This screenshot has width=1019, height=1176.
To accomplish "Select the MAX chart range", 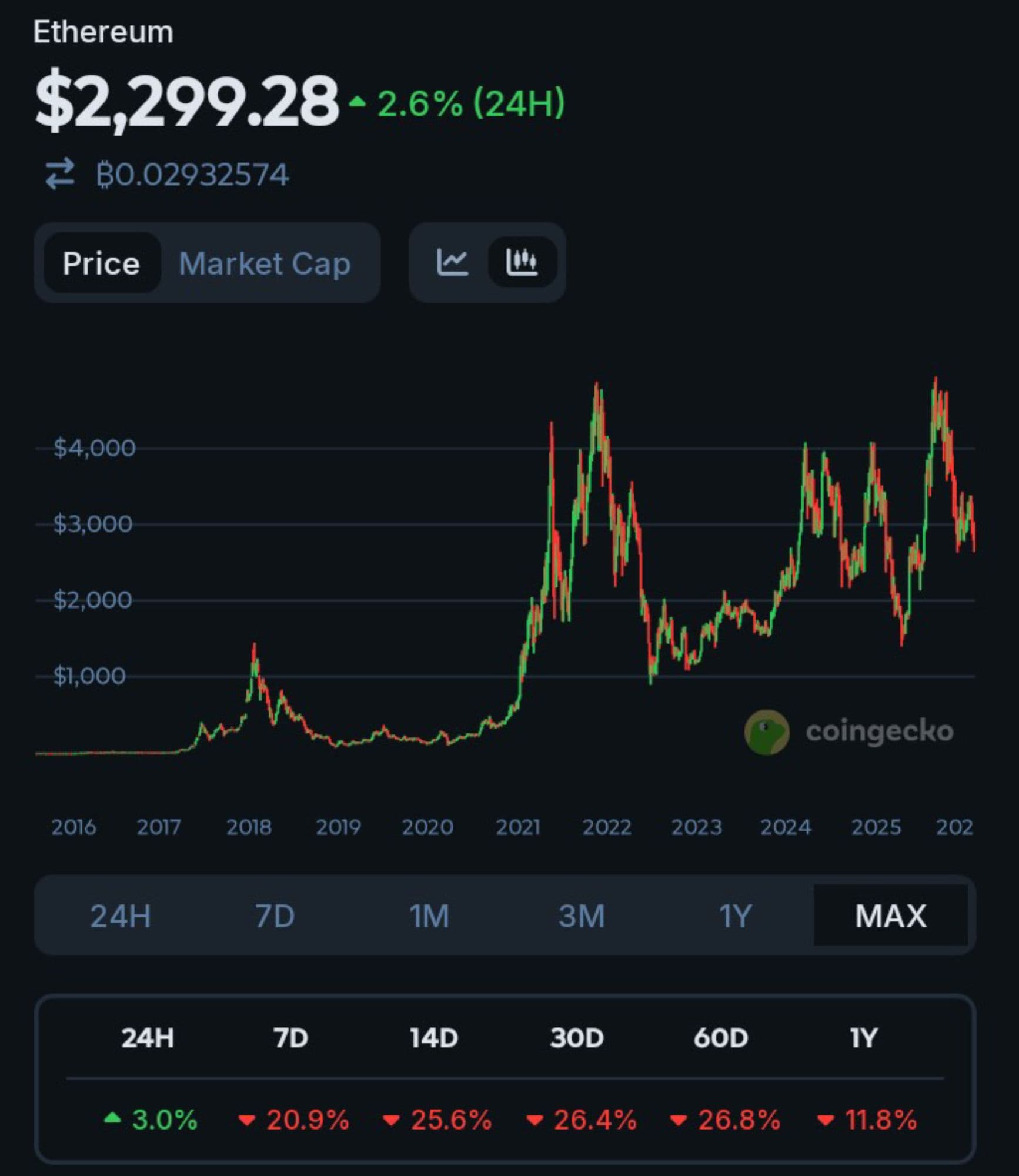I will 890,916.
